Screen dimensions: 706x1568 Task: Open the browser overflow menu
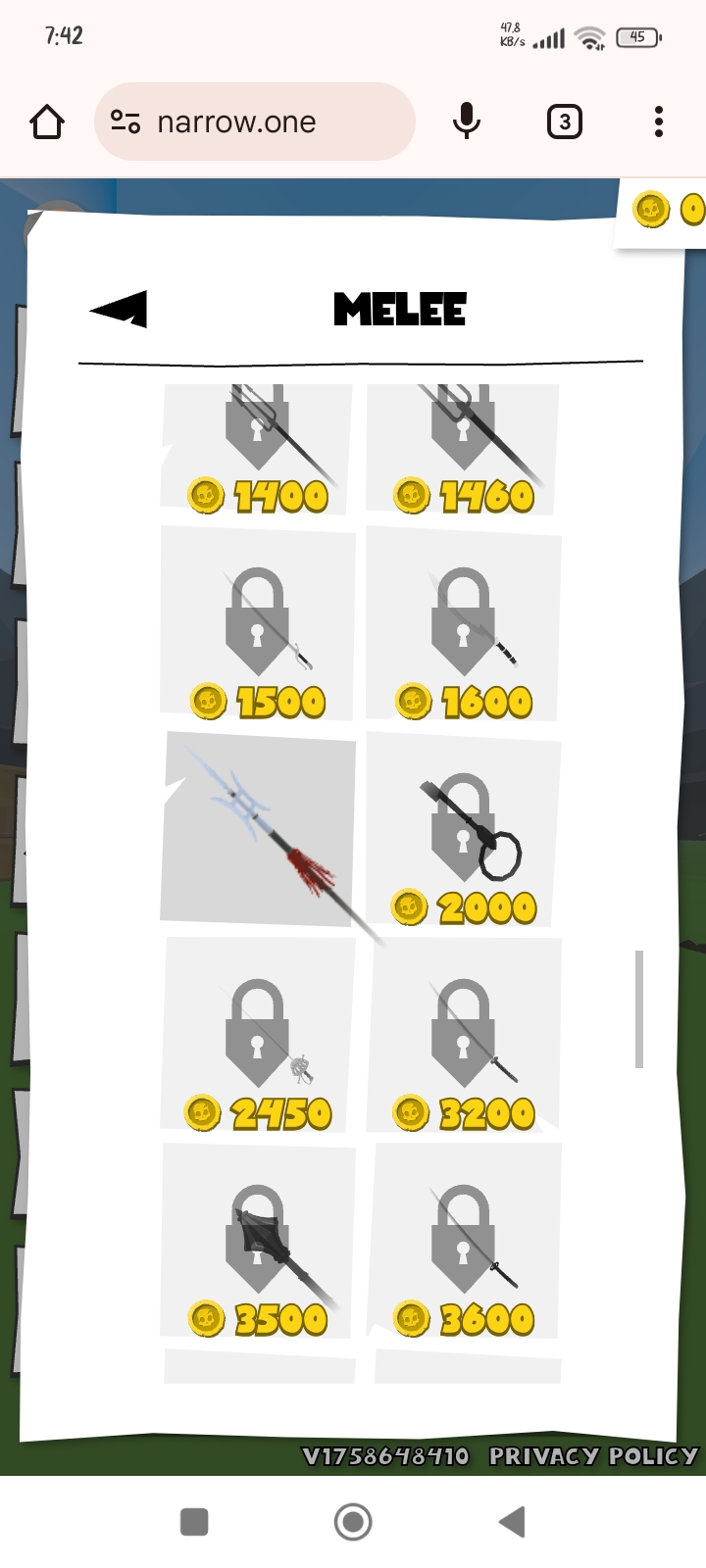[659, 122]
